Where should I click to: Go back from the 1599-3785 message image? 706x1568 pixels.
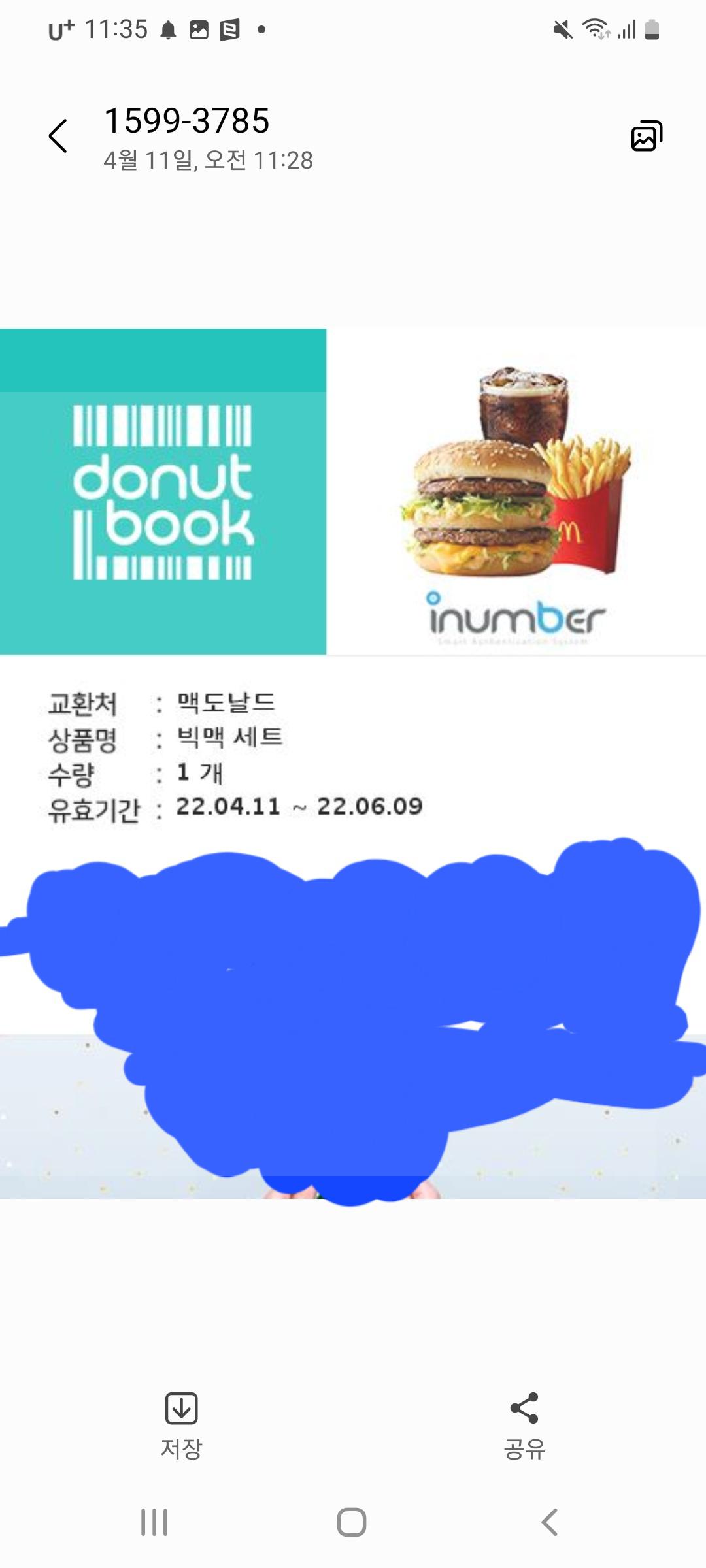(58, 136)
